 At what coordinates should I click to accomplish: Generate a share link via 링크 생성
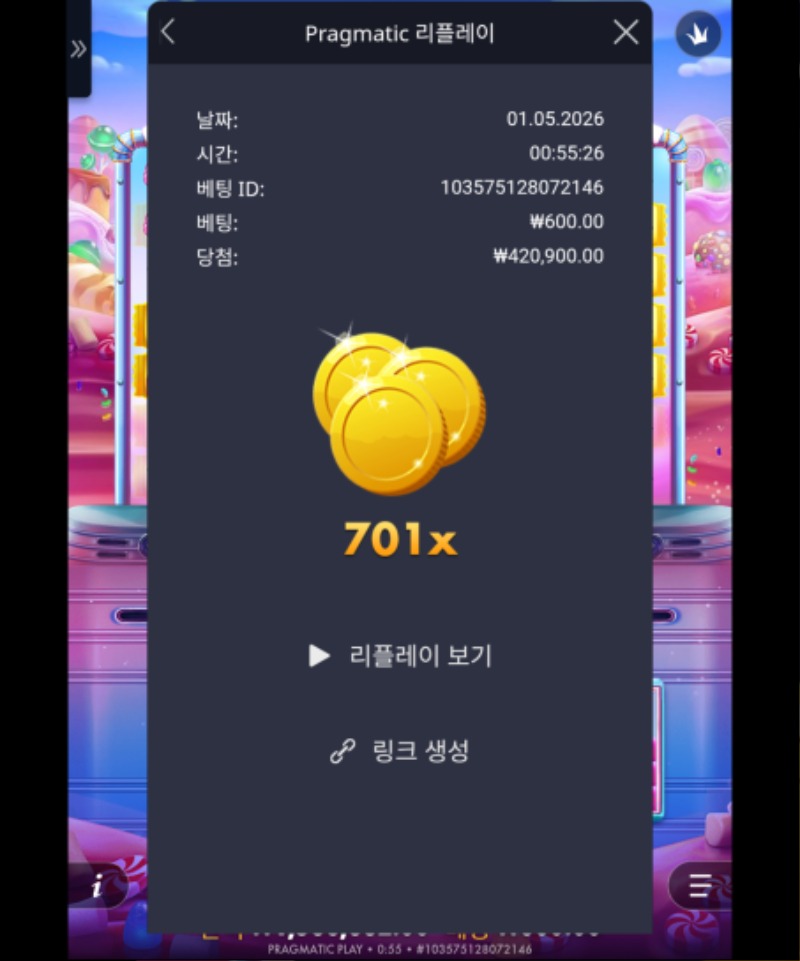(x=400, y=751)
